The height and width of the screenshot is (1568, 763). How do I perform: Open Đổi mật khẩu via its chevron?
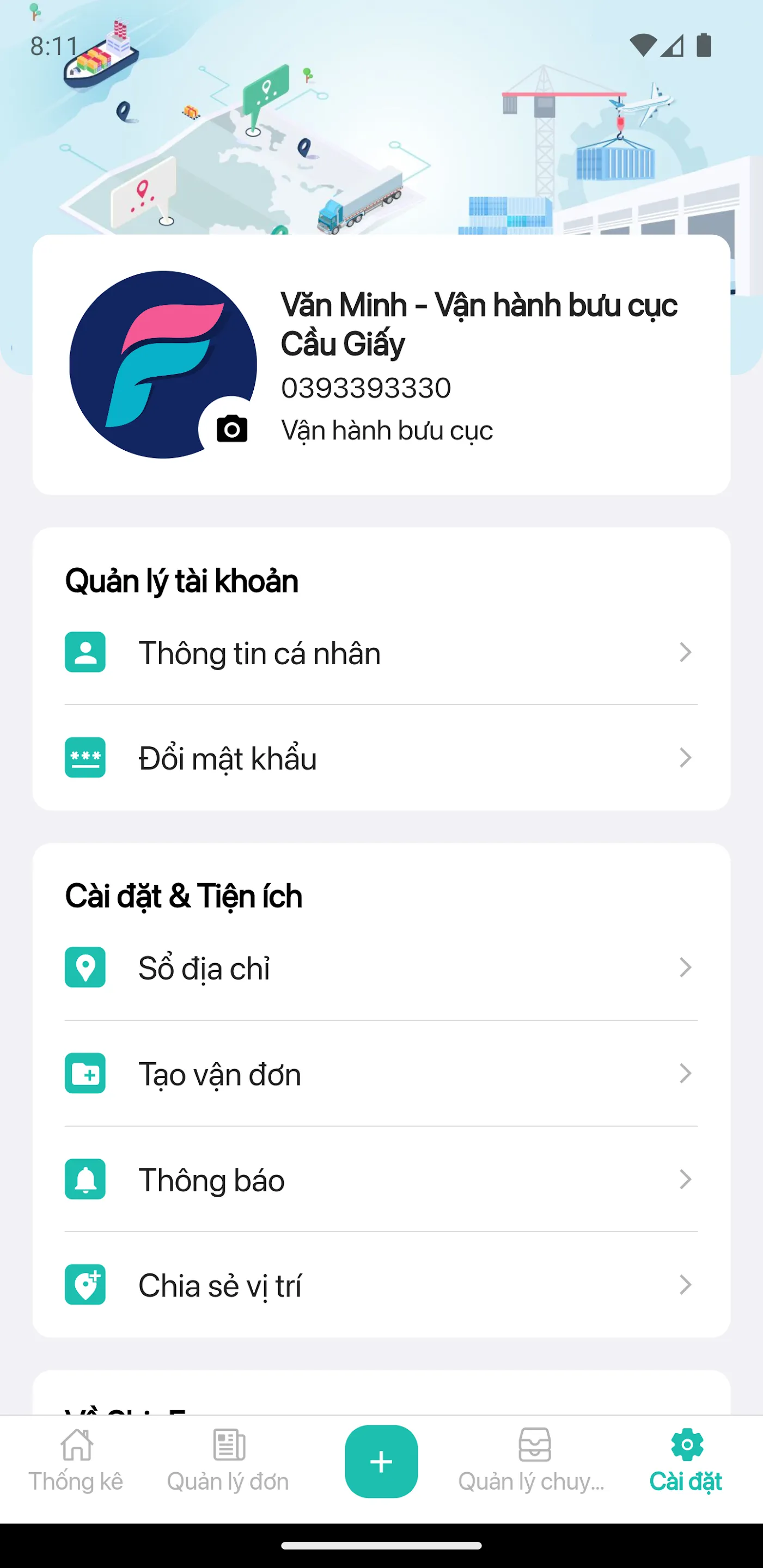click(x=686, y=758)
